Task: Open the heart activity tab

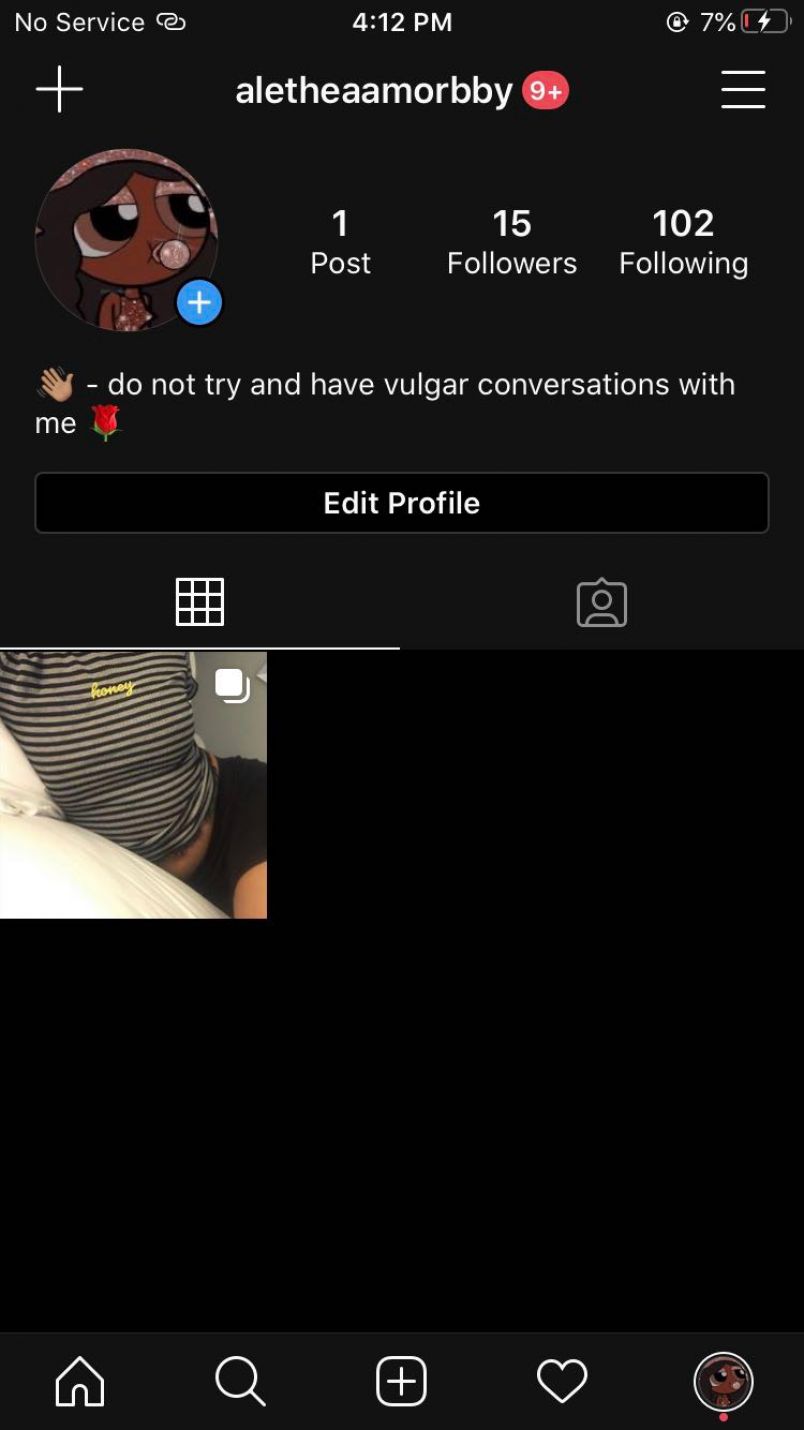Action: coord(562,1381)
